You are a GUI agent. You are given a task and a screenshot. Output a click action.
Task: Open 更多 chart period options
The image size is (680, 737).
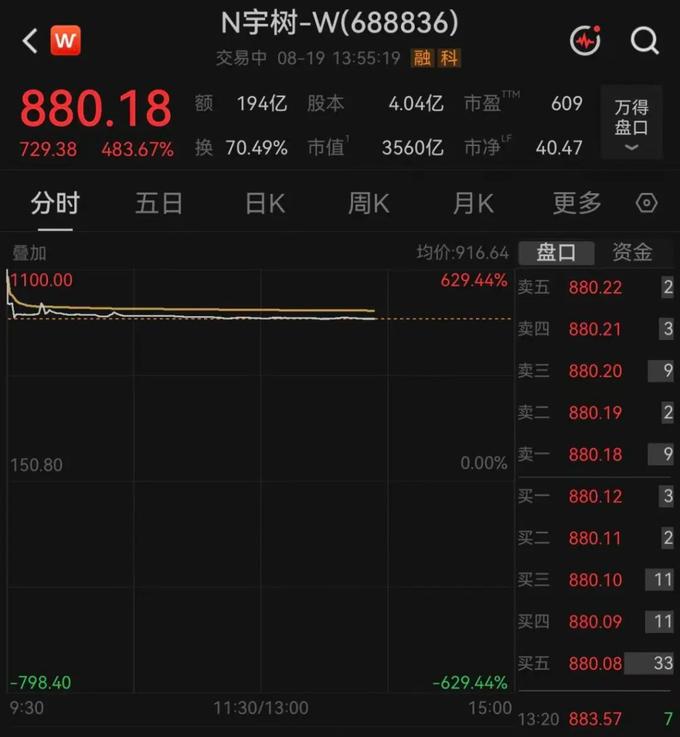[x=577, y=204]
